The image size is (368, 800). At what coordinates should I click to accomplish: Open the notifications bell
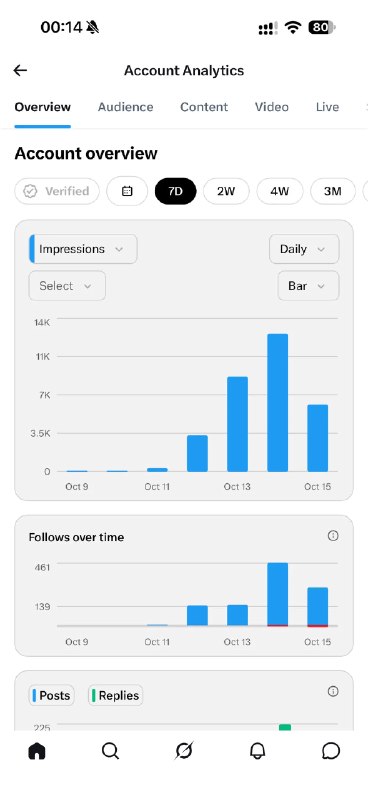coord(258,751)
